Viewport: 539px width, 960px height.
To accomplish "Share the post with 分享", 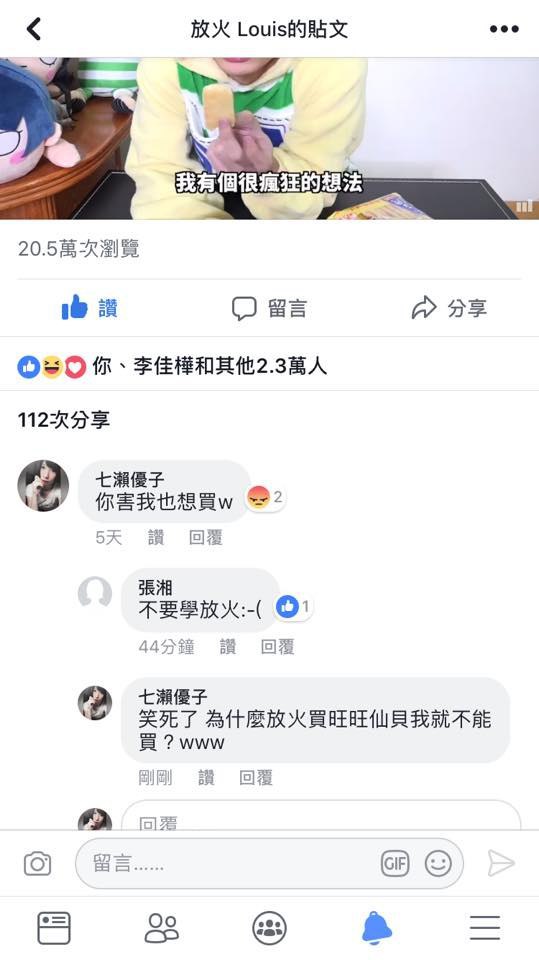I will click(450, 308).
